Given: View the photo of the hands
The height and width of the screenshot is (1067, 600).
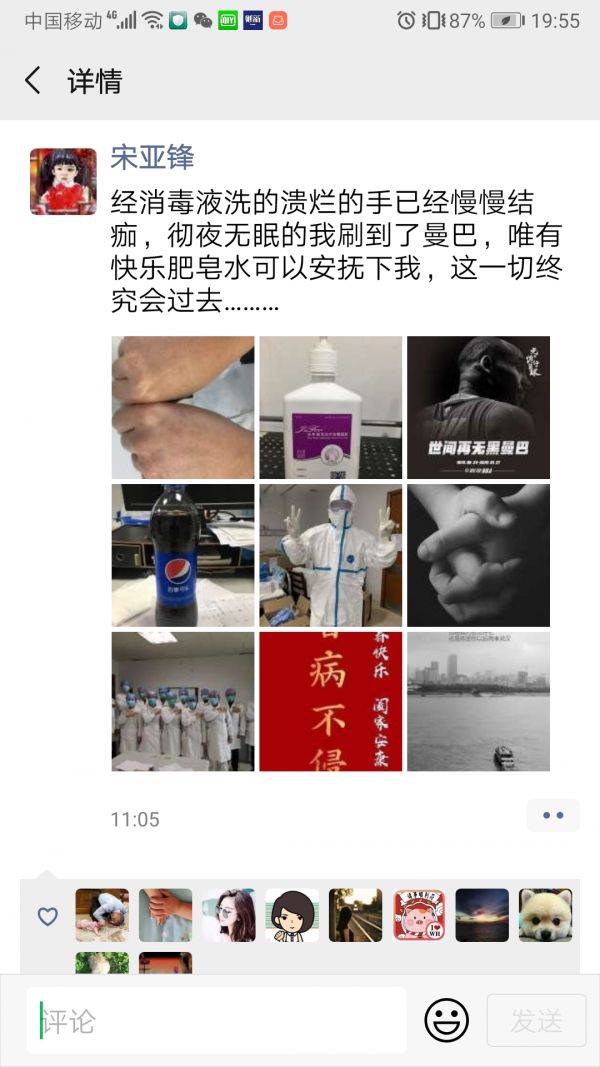Looking at the screenshot, I should (182, 407).
